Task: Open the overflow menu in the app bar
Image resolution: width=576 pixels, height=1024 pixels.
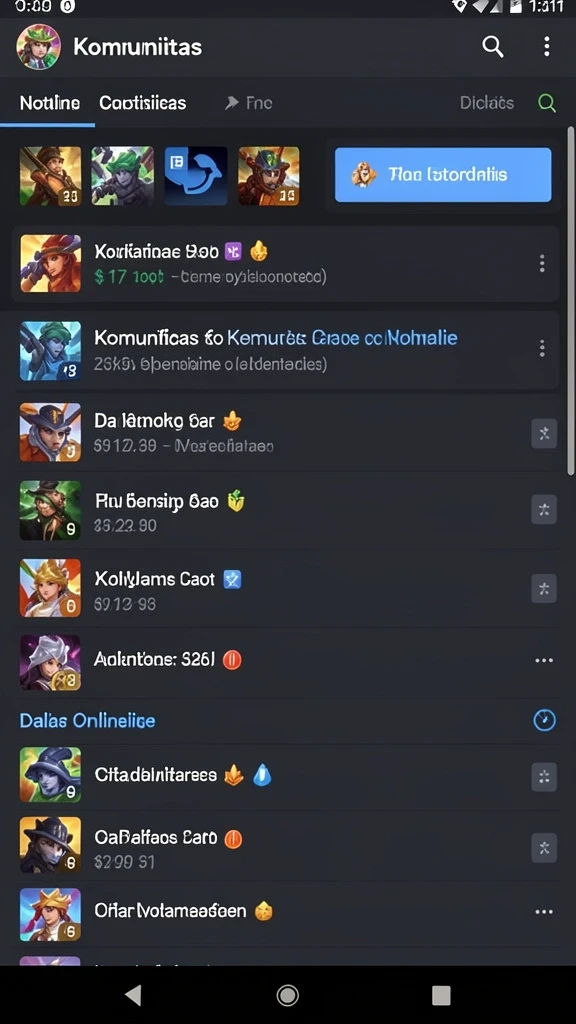Action: (547, 46)
